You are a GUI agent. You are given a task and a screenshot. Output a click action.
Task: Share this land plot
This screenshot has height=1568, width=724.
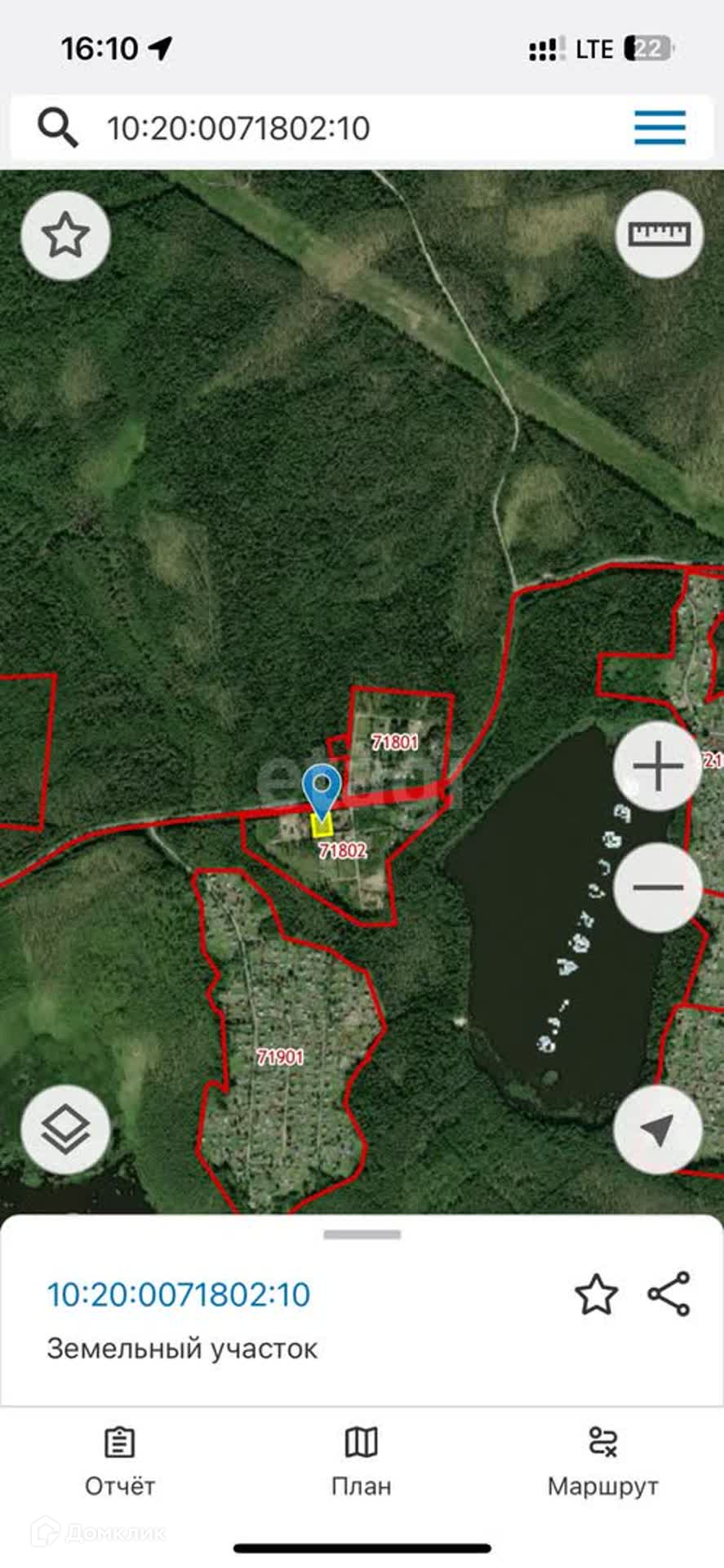click(x=669, y=1294)
